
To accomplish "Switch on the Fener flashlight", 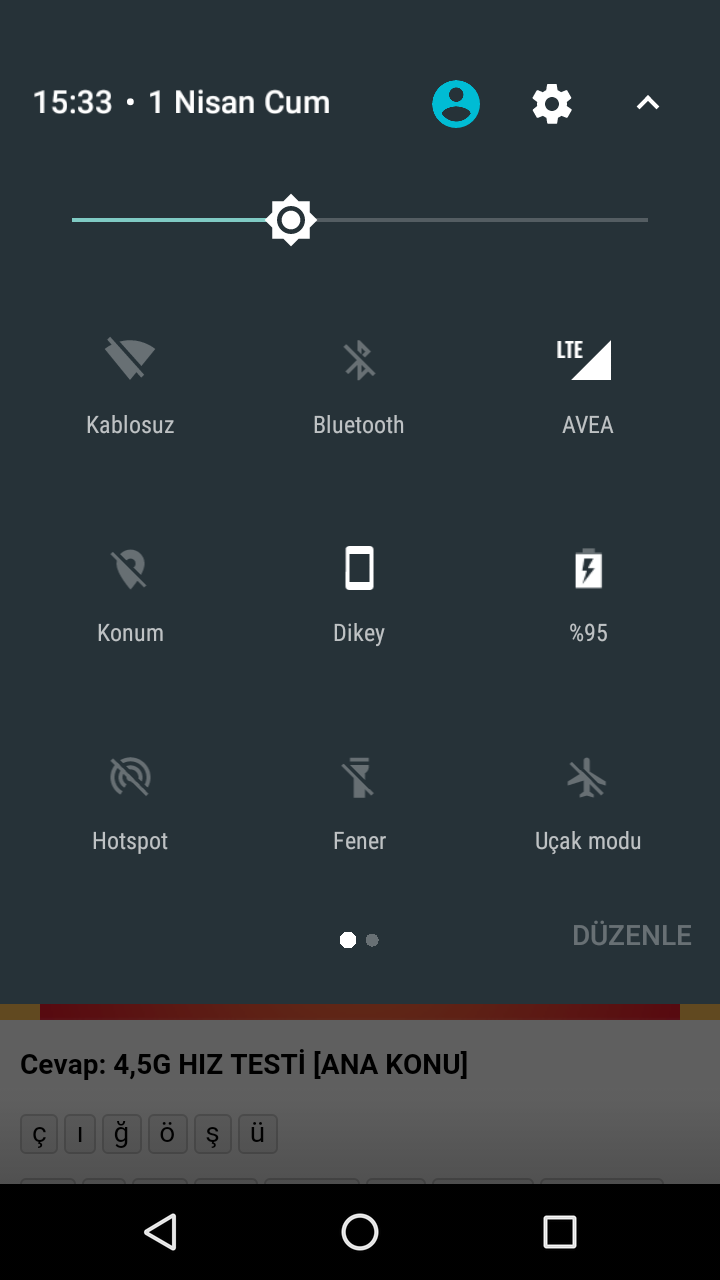I will [x=359, y=802].
